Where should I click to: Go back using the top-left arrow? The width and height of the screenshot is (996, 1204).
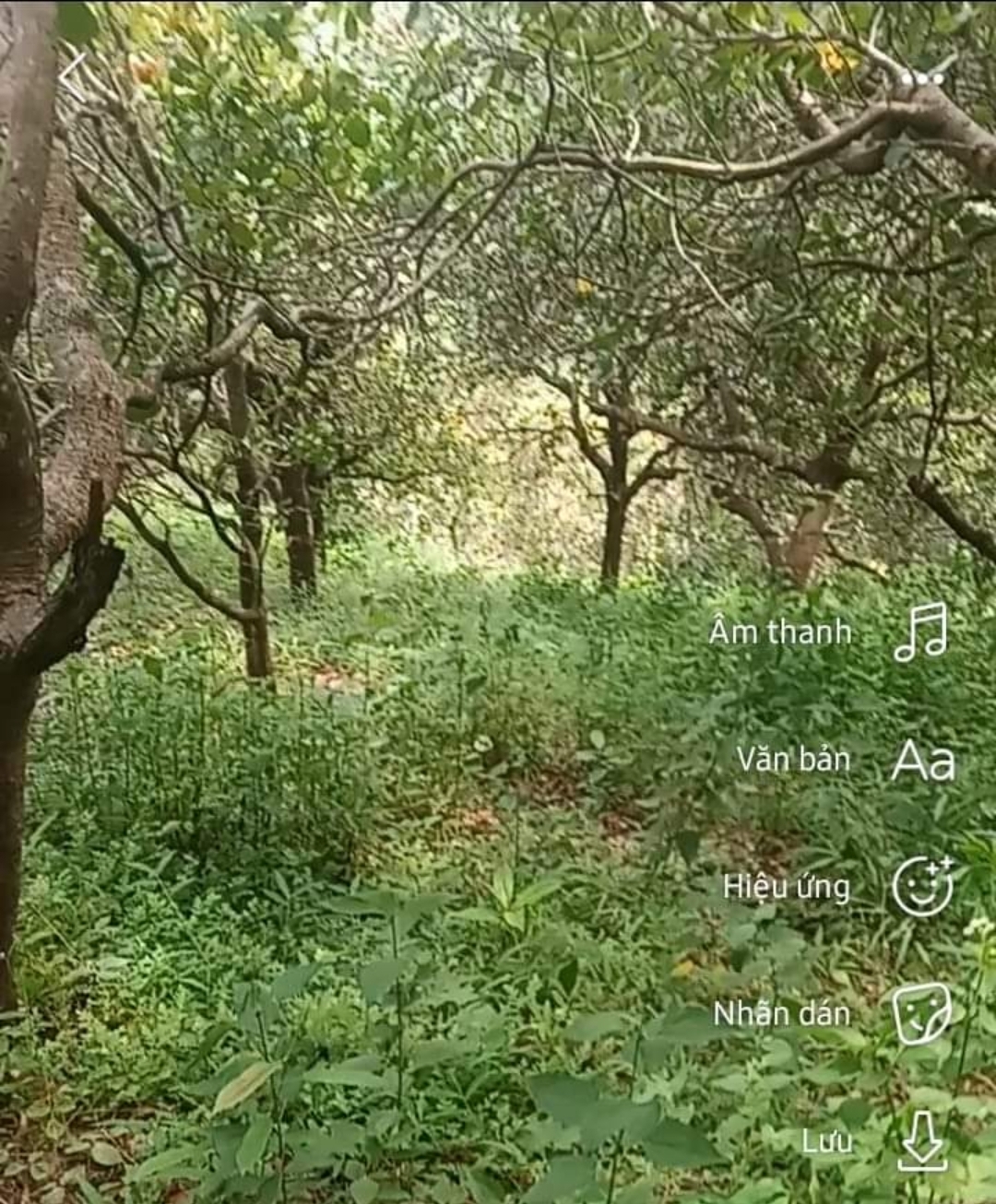(74, 77)
